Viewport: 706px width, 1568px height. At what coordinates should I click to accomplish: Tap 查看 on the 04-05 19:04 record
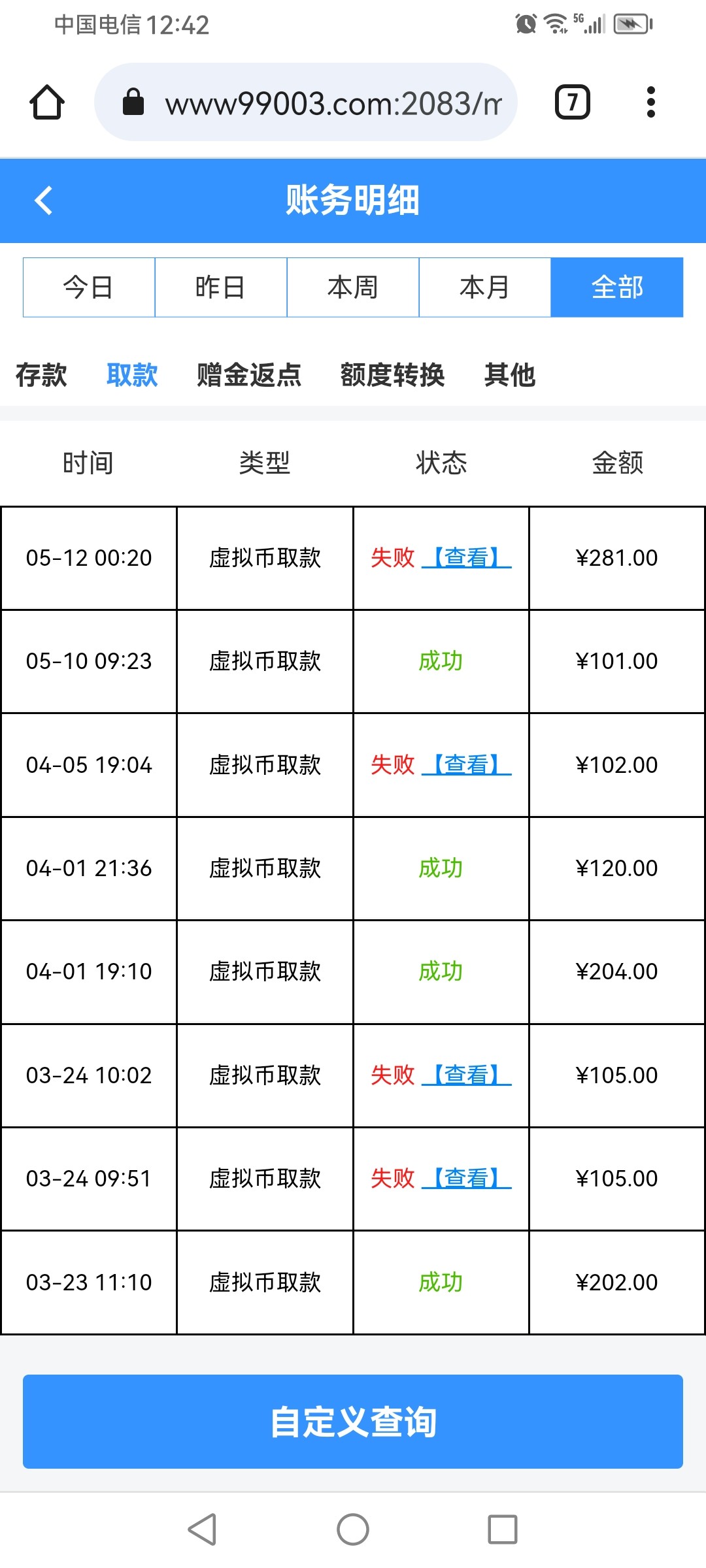[x=467, y=764]
